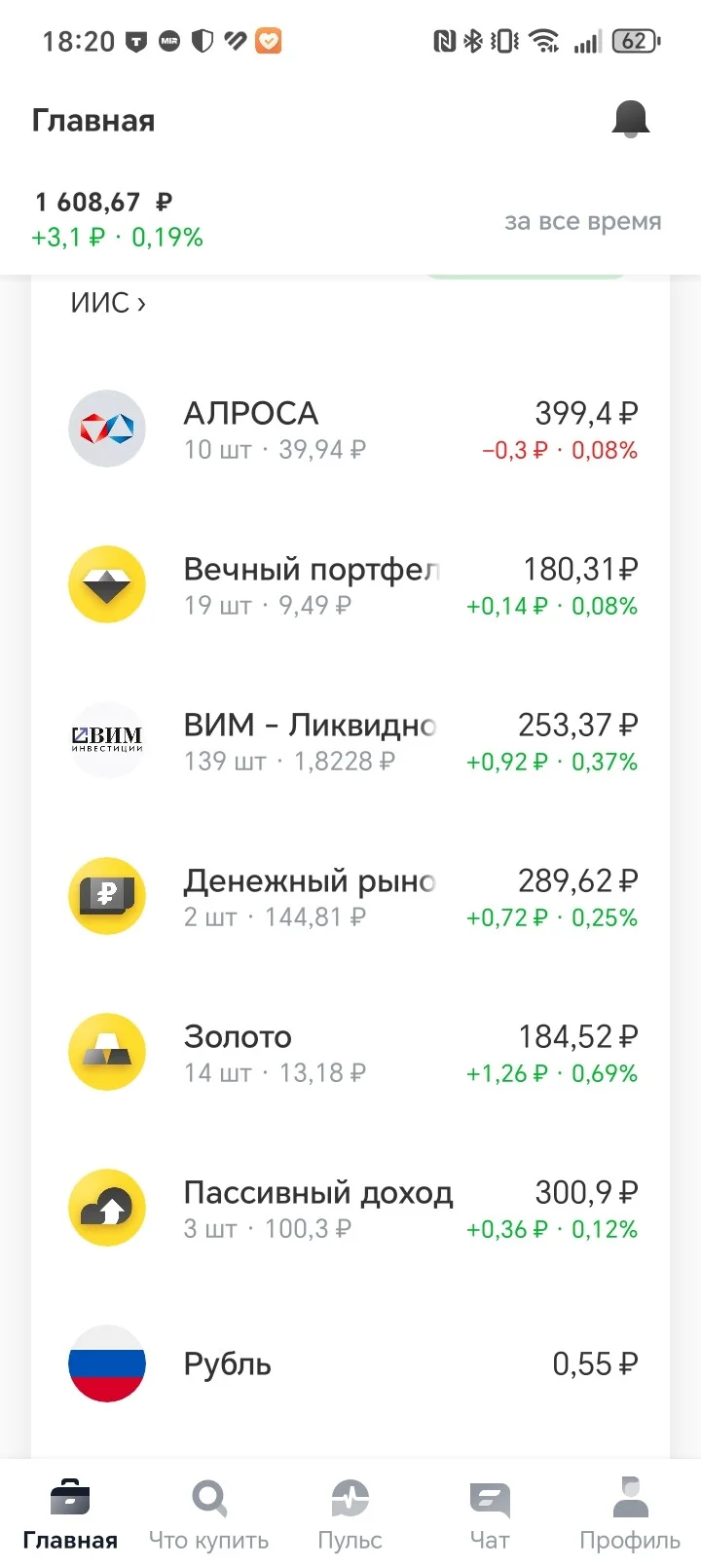Select the Главная tab
This screenshot has width=701, height=1568.
tap(70, 1514)
